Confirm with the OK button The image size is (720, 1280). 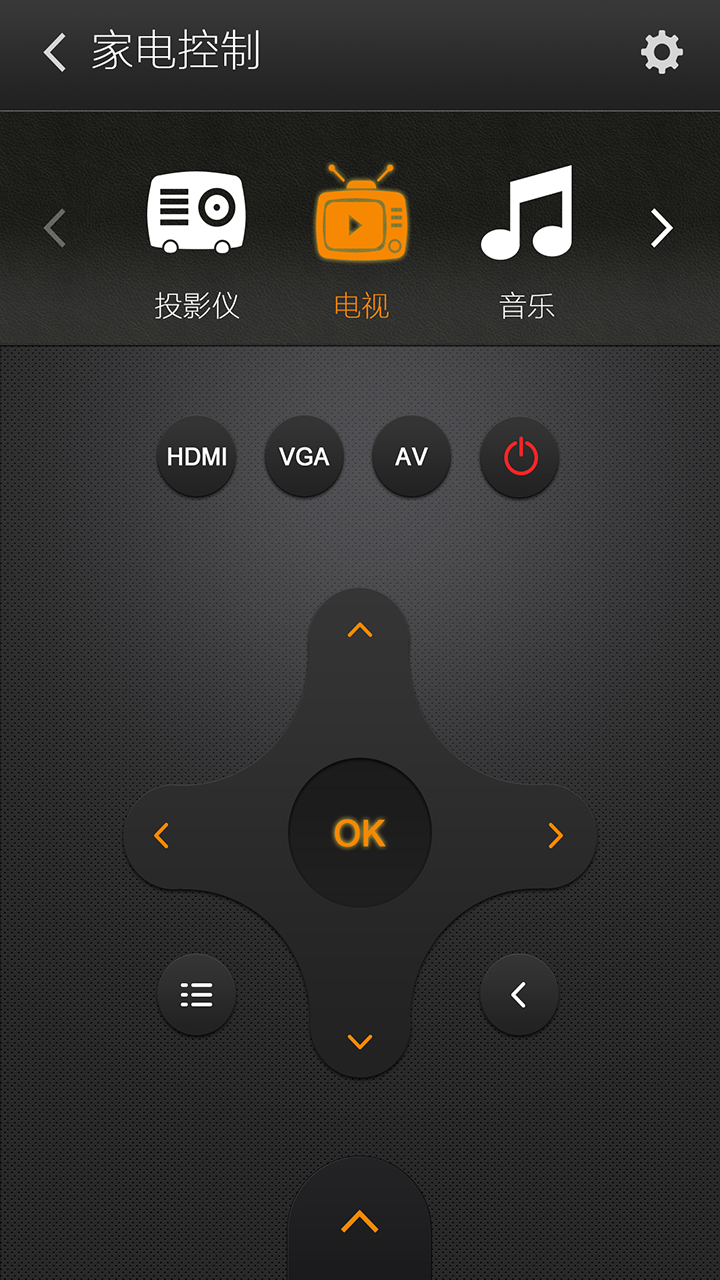pyautogui.click(x=359, y=833)
